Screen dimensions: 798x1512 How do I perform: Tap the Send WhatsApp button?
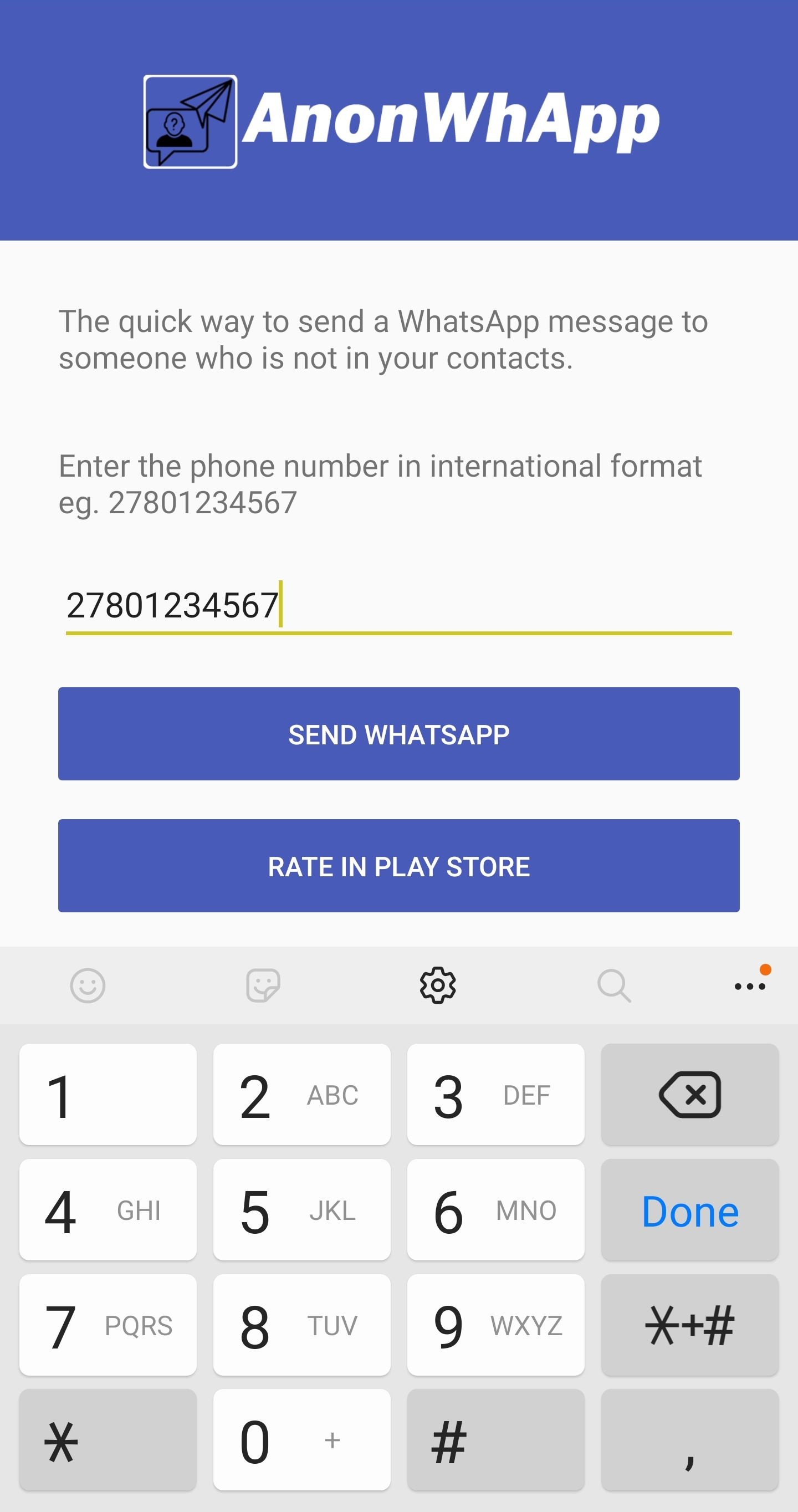point(398,734)
